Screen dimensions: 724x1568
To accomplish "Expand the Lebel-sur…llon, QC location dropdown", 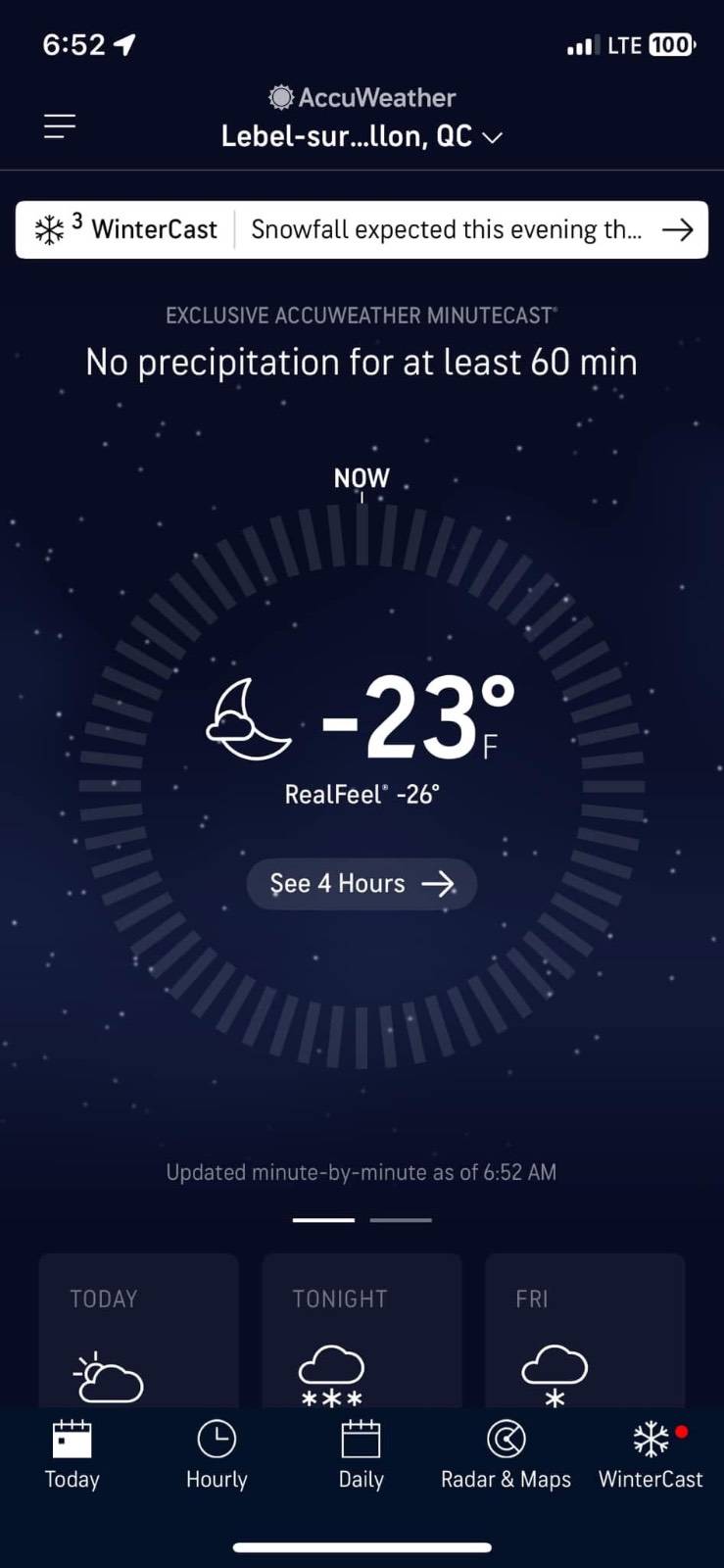I will (x=362, y=136).
